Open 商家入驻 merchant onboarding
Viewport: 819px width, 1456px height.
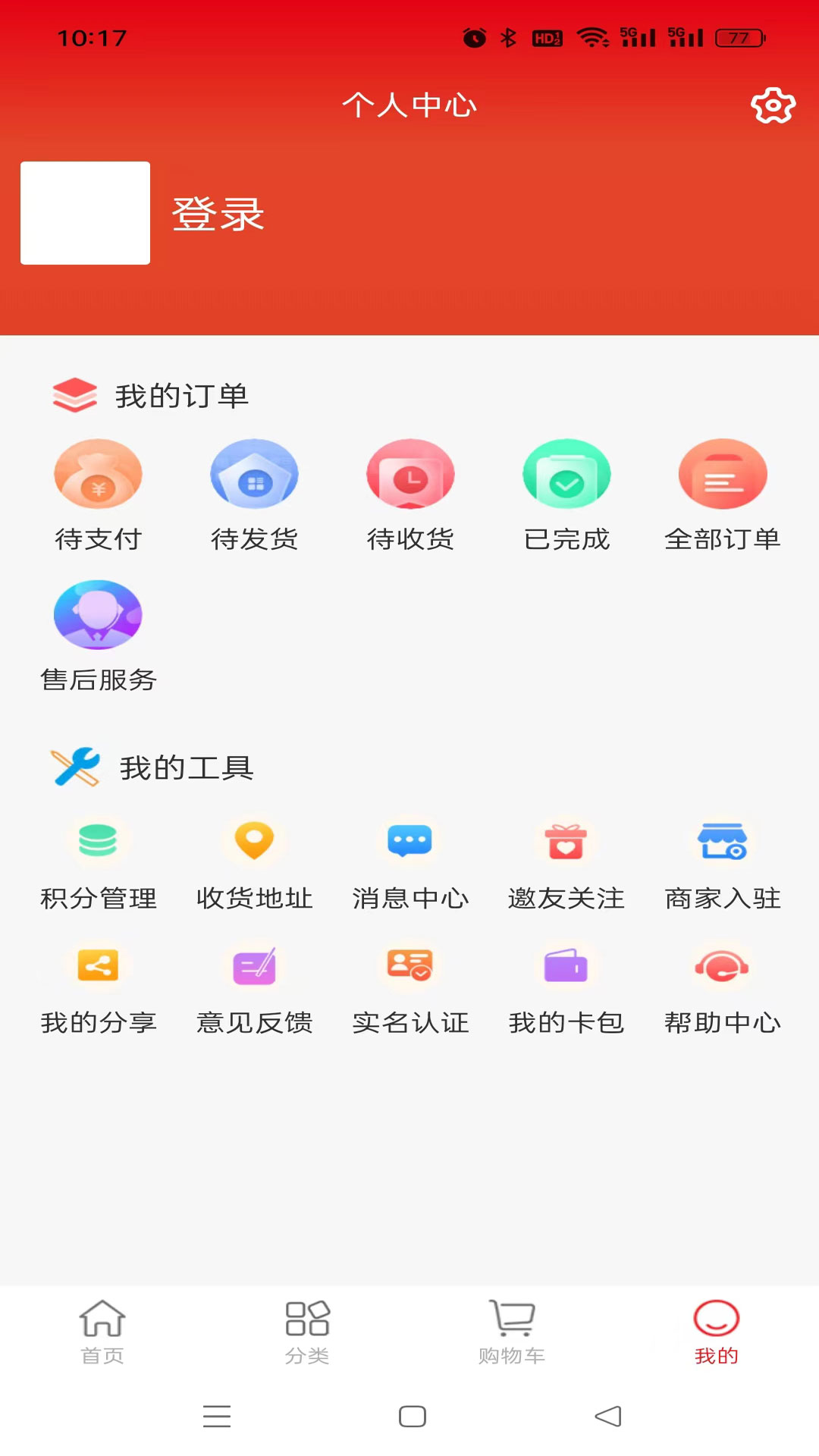pos(723,864)
